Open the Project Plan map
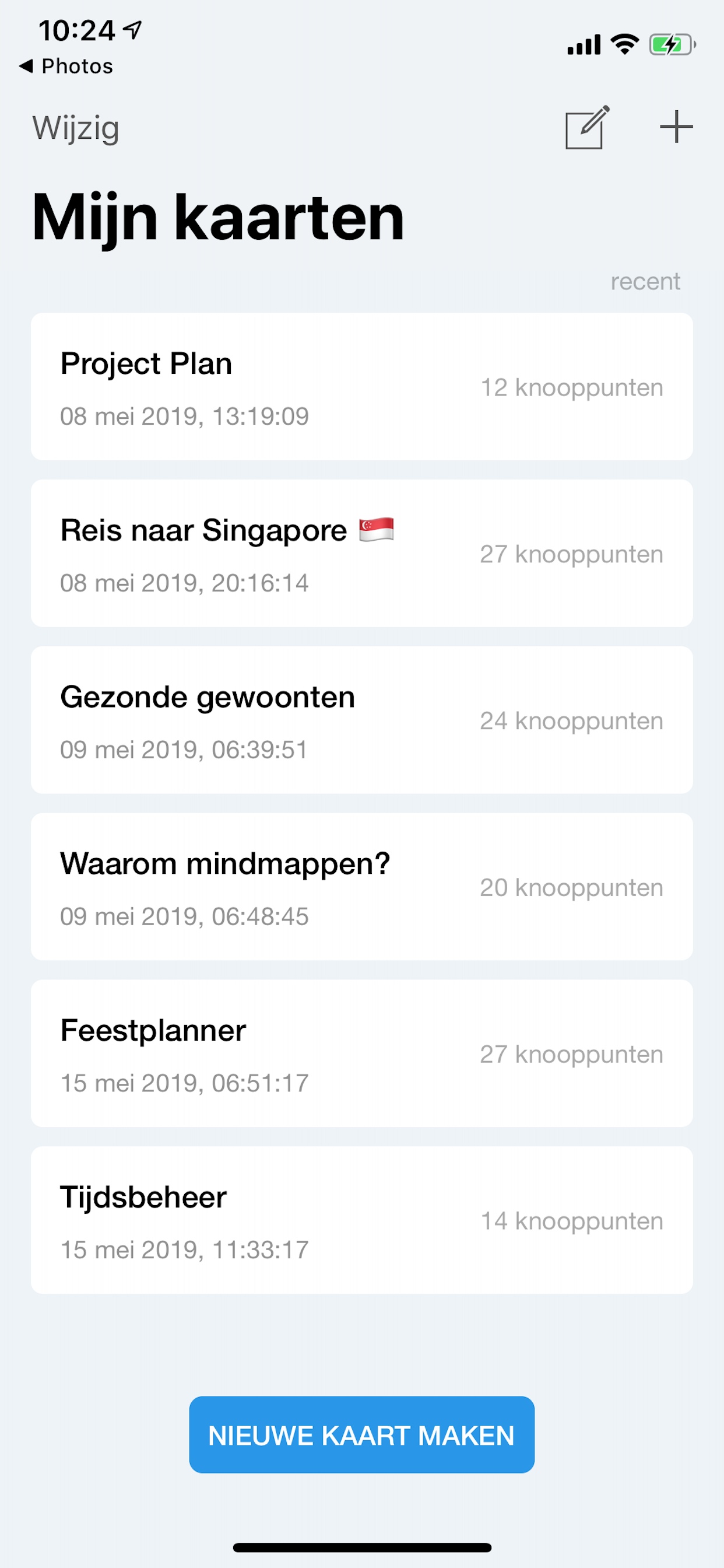The image size is (724, 1568). pos(361,387)
